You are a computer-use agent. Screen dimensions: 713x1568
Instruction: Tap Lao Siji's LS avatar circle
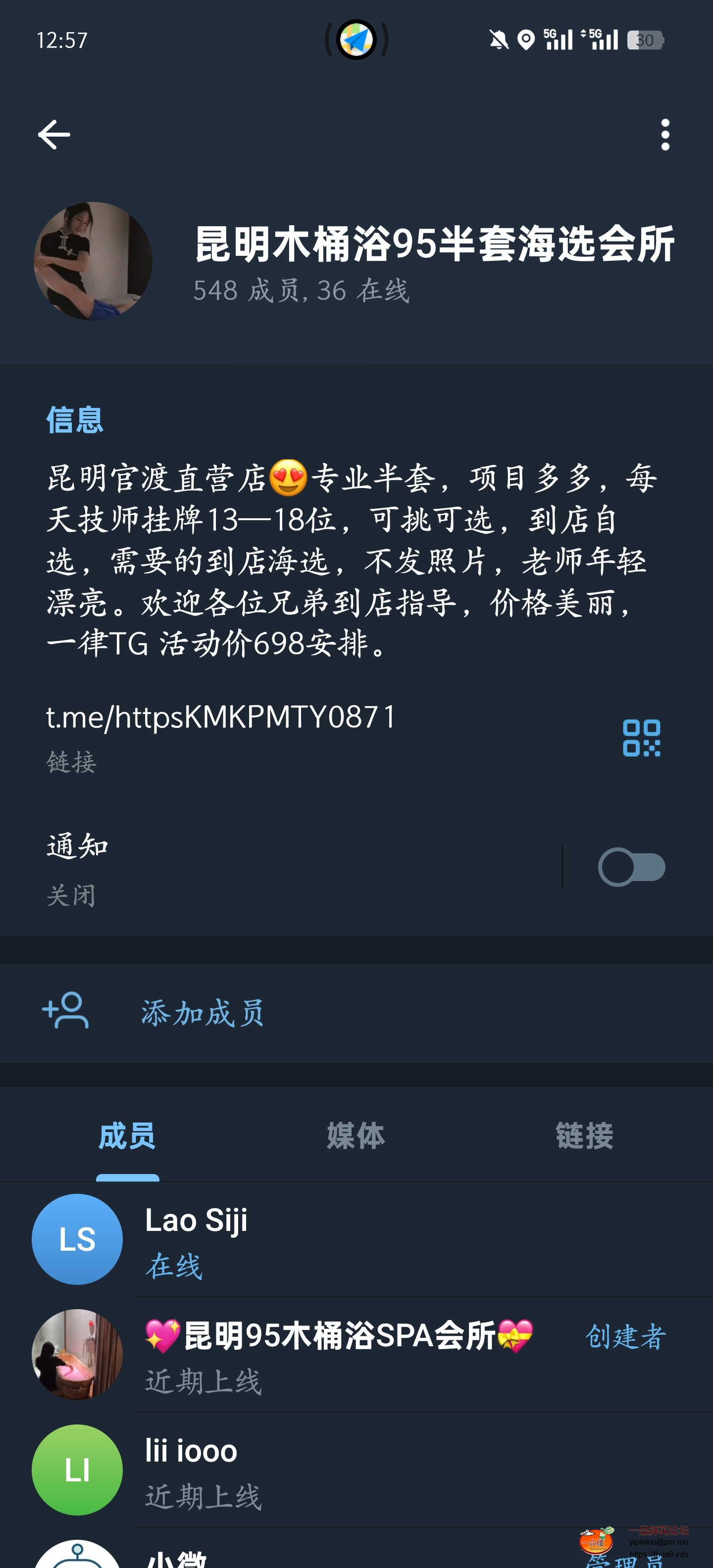pyautogui.click(x=77, y=1239)
